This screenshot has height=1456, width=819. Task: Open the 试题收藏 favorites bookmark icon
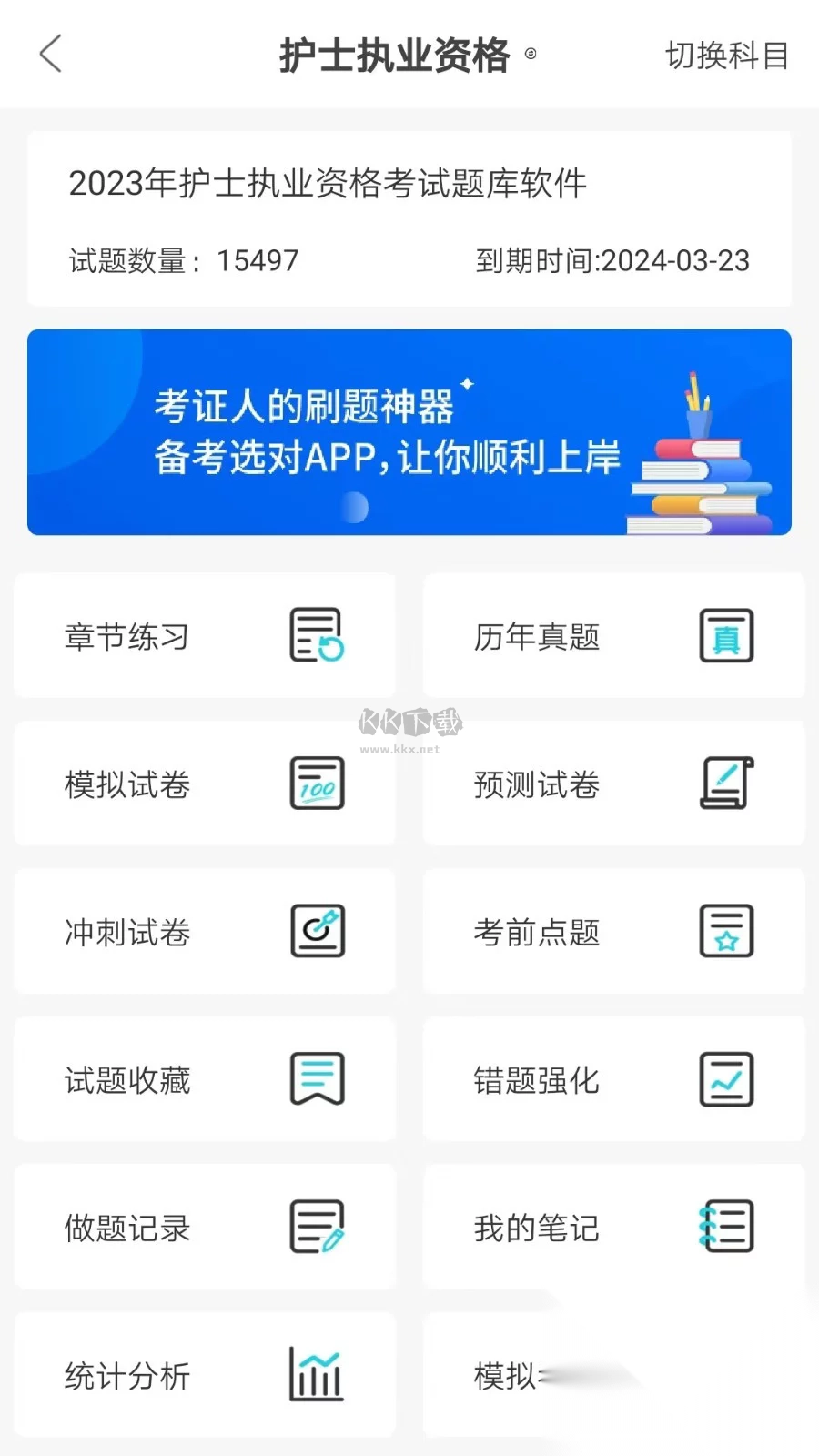pyautogui.click(x=316, y=1079)
